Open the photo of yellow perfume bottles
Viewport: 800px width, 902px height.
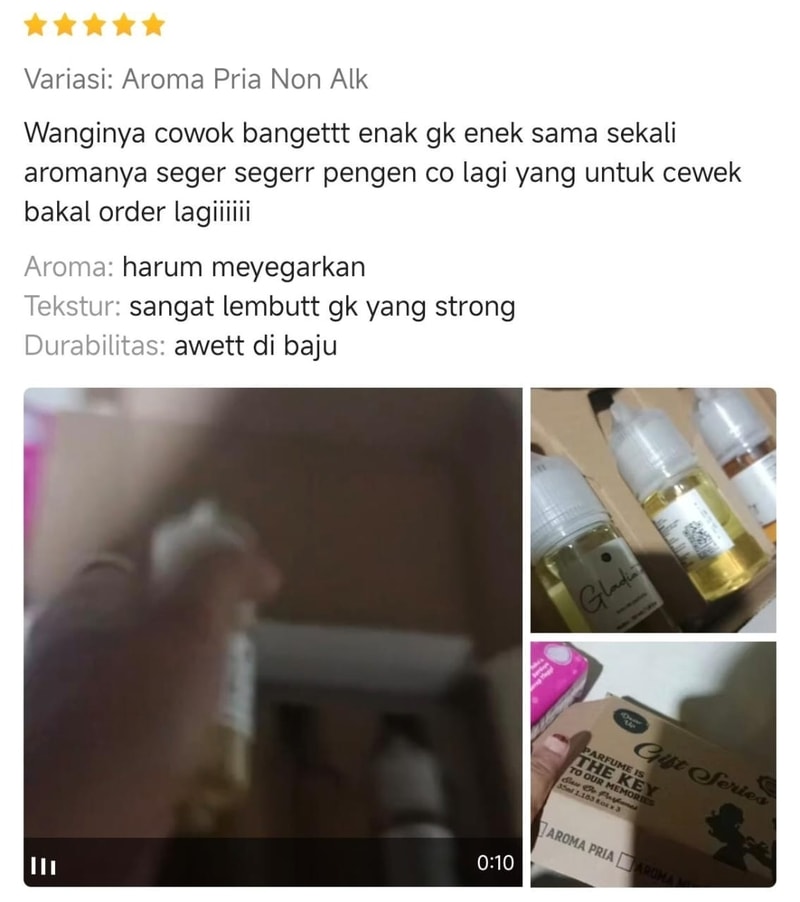(653, 509)
